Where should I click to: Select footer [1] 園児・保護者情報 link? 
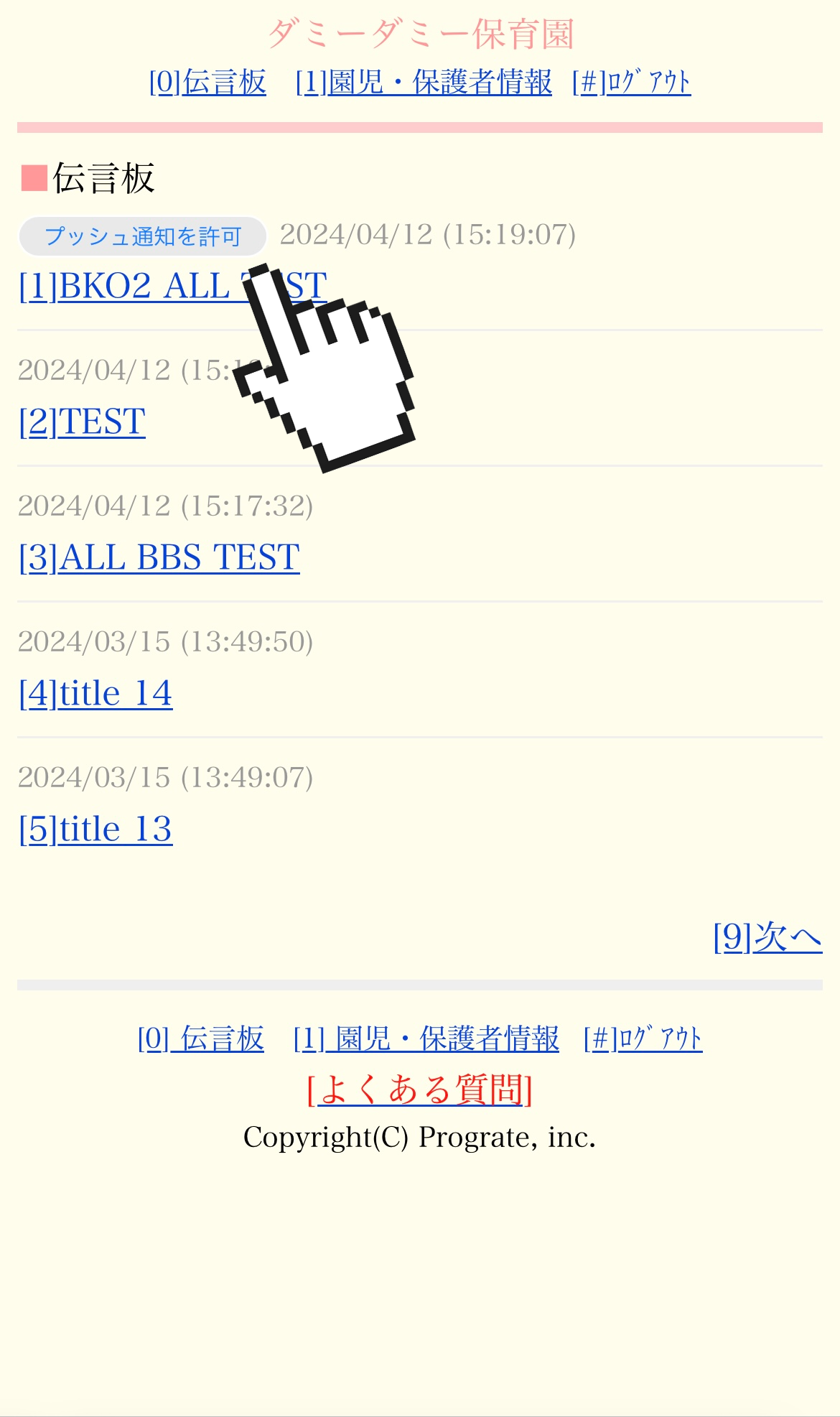point(426,1039)
